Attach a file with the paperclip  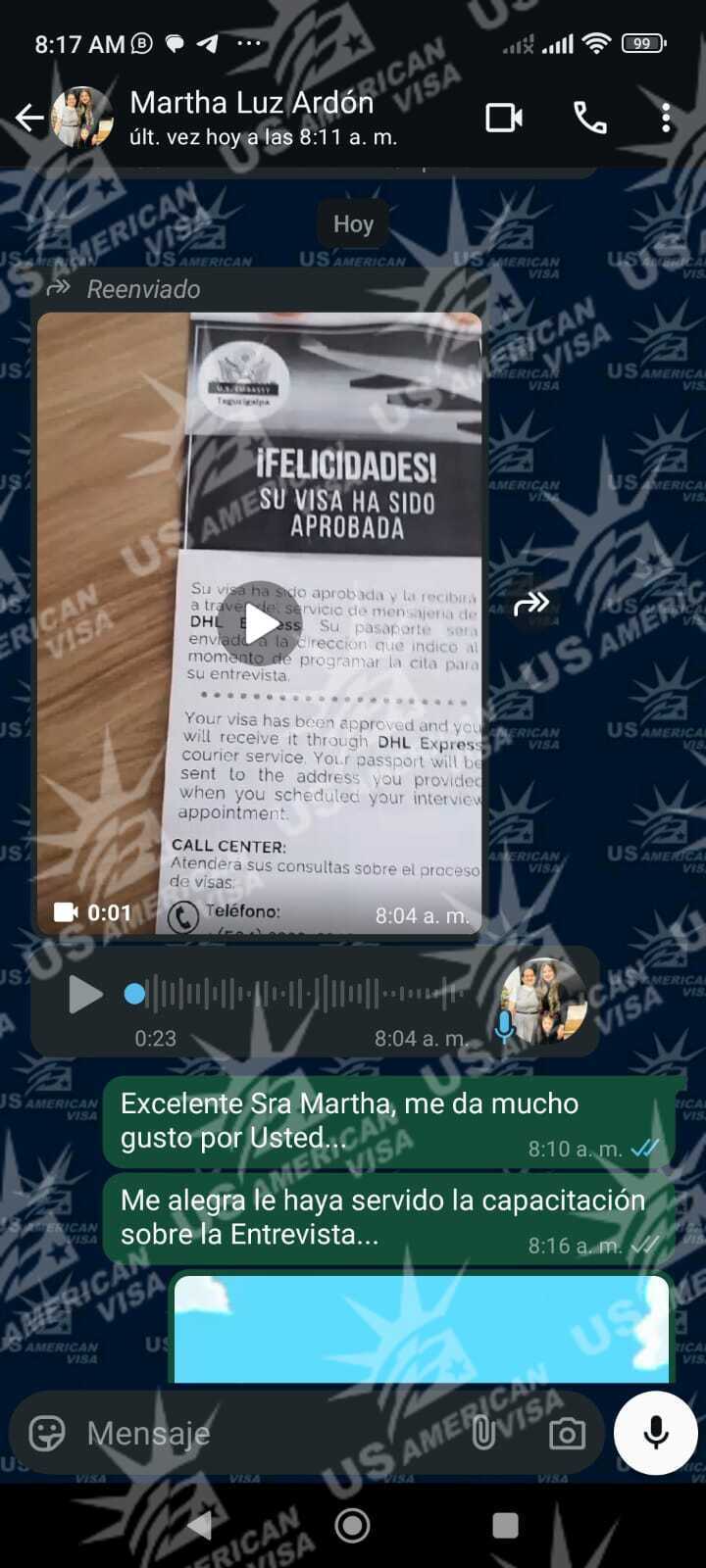[483, 1433]
